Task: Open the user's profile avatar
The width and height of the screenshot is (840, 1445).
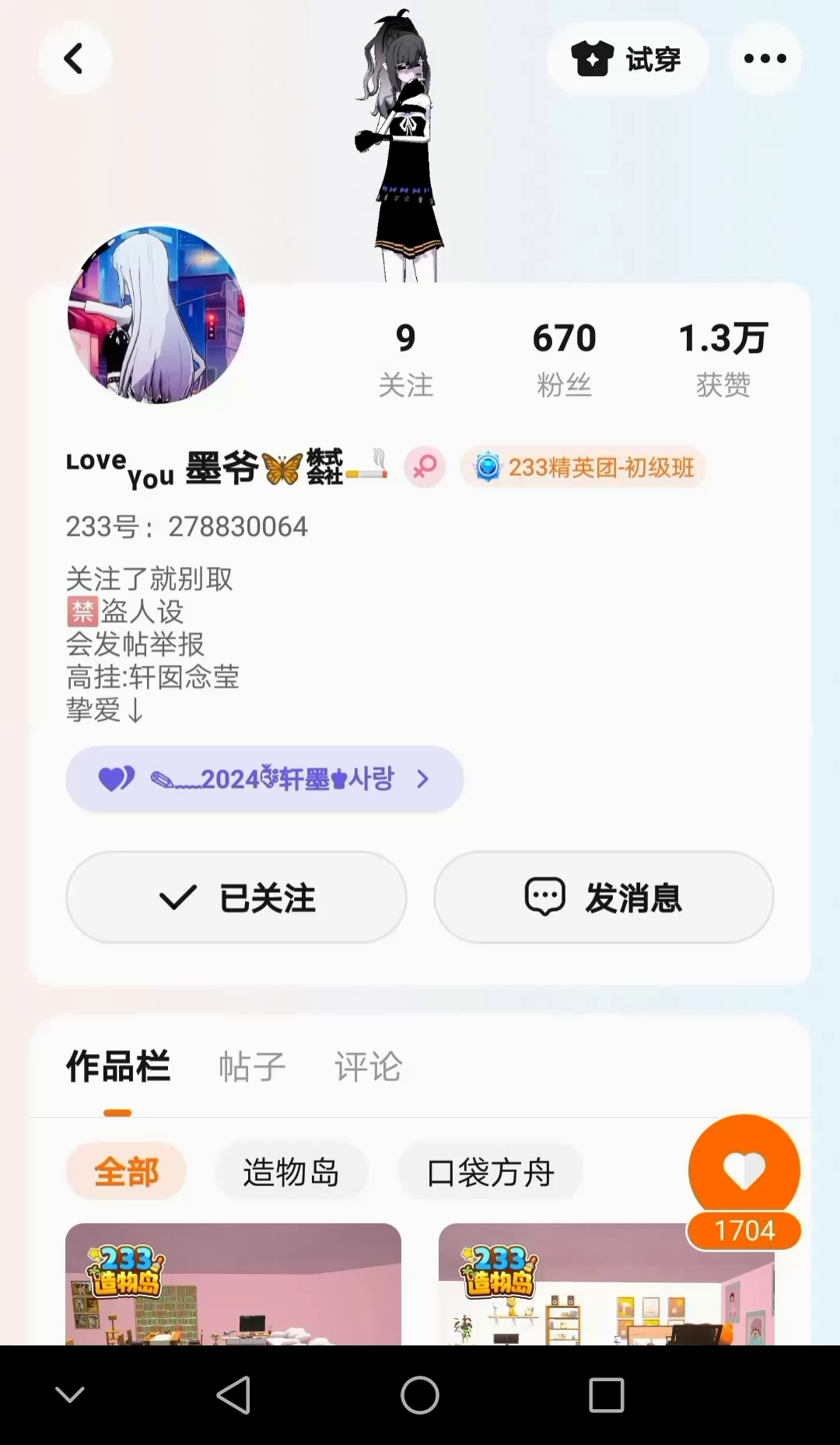Action: click(156, 315)
